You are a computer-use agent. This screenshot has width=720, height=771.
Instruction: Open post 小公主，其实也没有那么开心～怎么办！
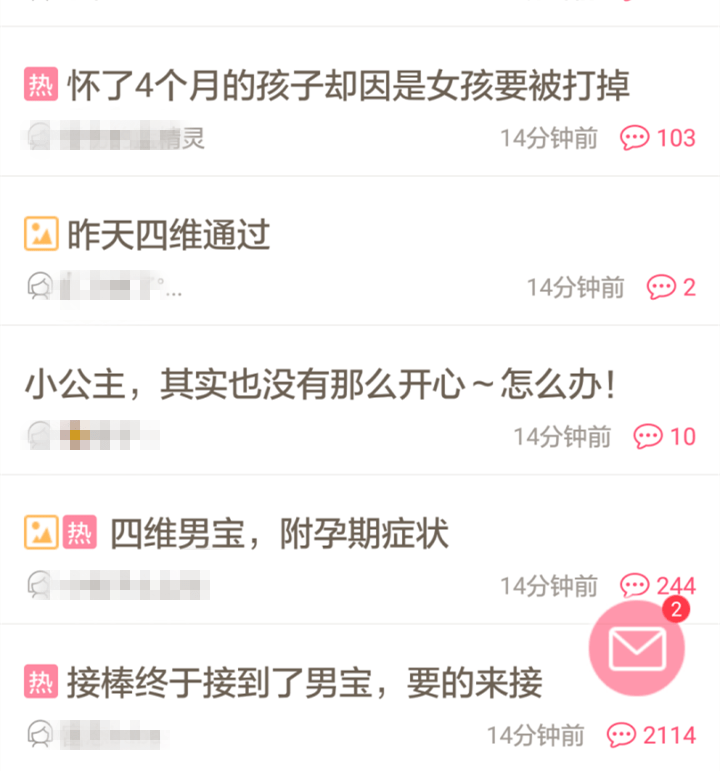(320, 385)
